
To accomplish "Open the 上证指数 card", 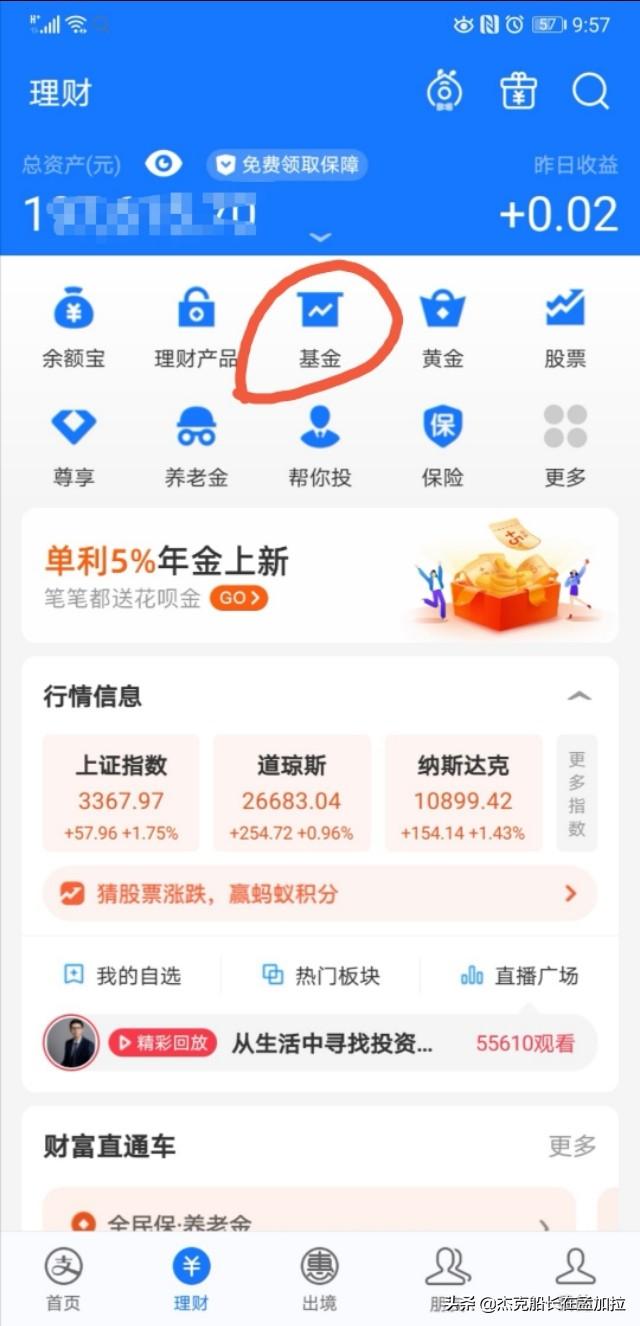I will point(121,794).
